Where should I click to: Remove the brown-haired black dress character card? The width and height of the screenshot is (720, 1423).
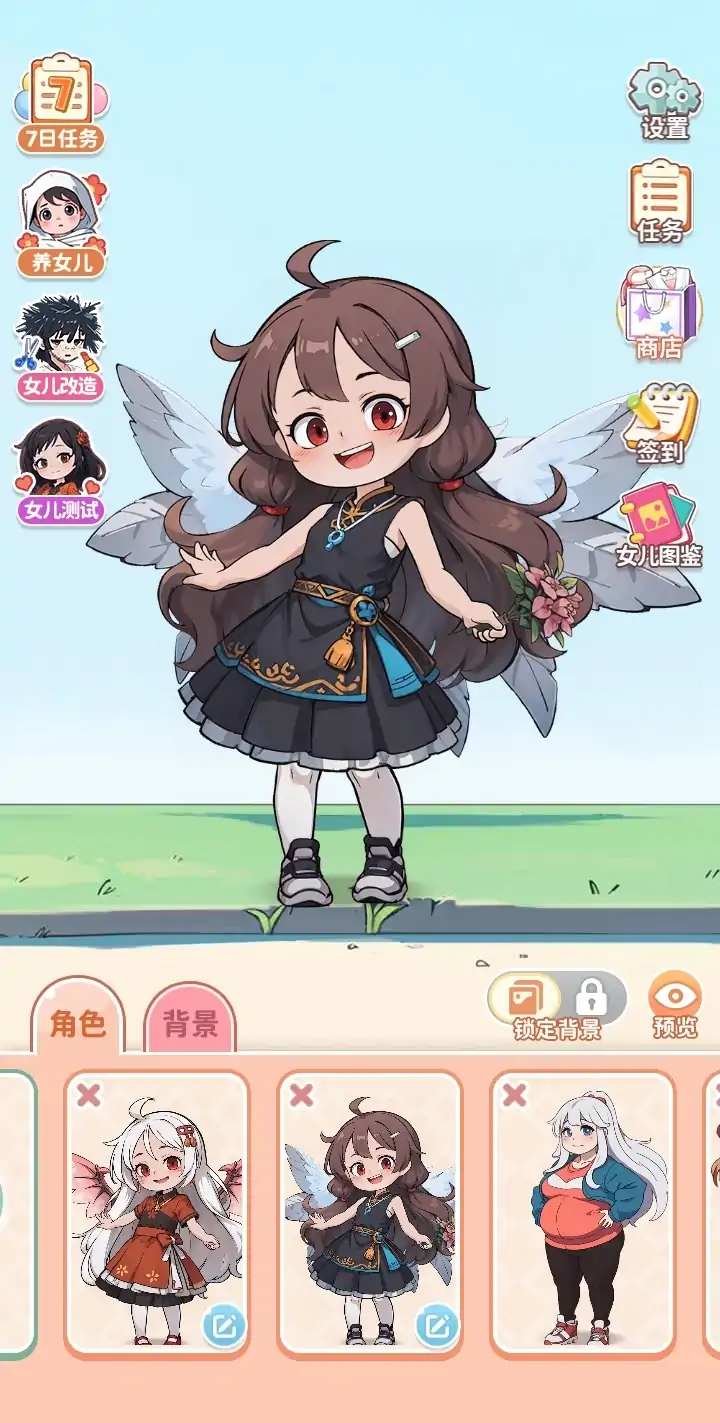click(301, 1095)
